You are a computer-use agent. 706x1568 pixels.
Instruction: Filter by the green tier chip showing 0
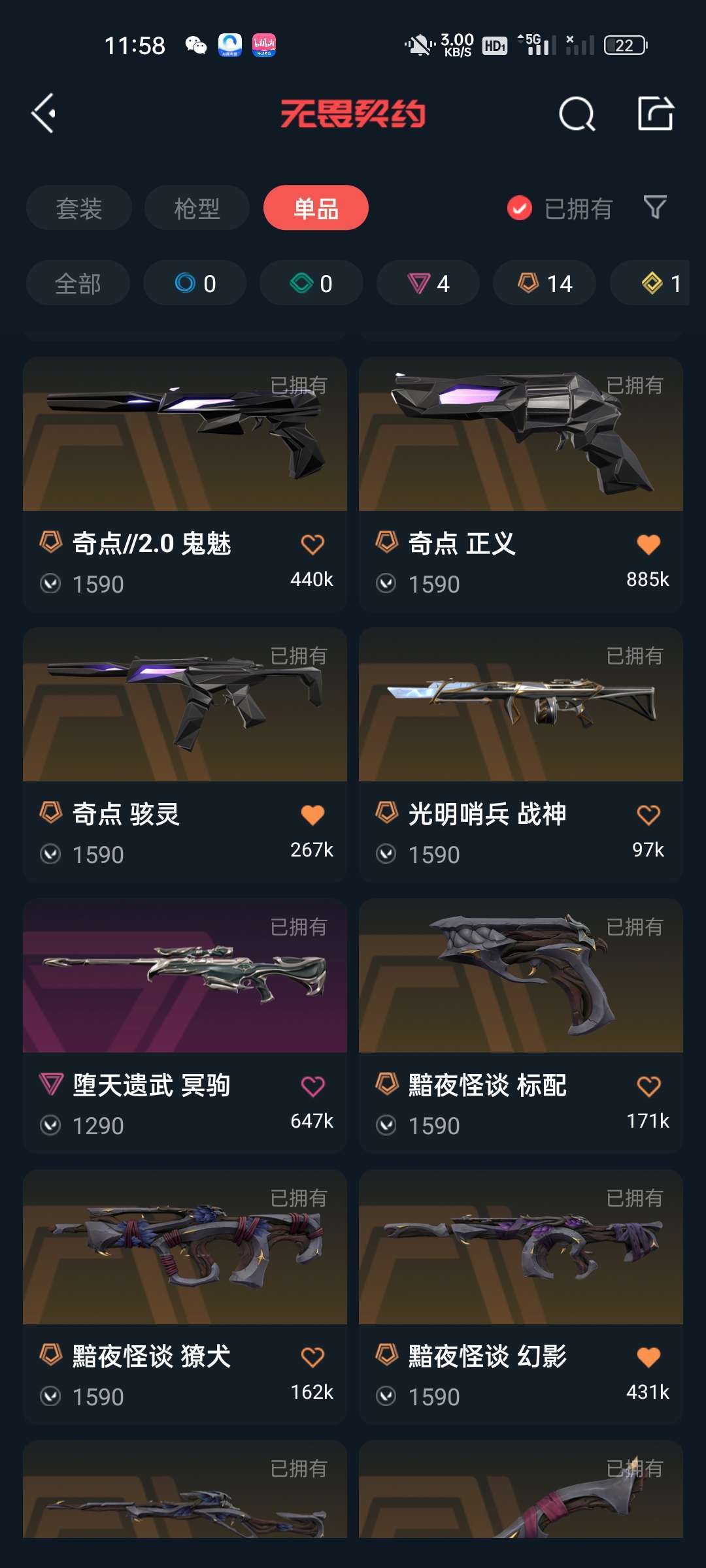311,284
